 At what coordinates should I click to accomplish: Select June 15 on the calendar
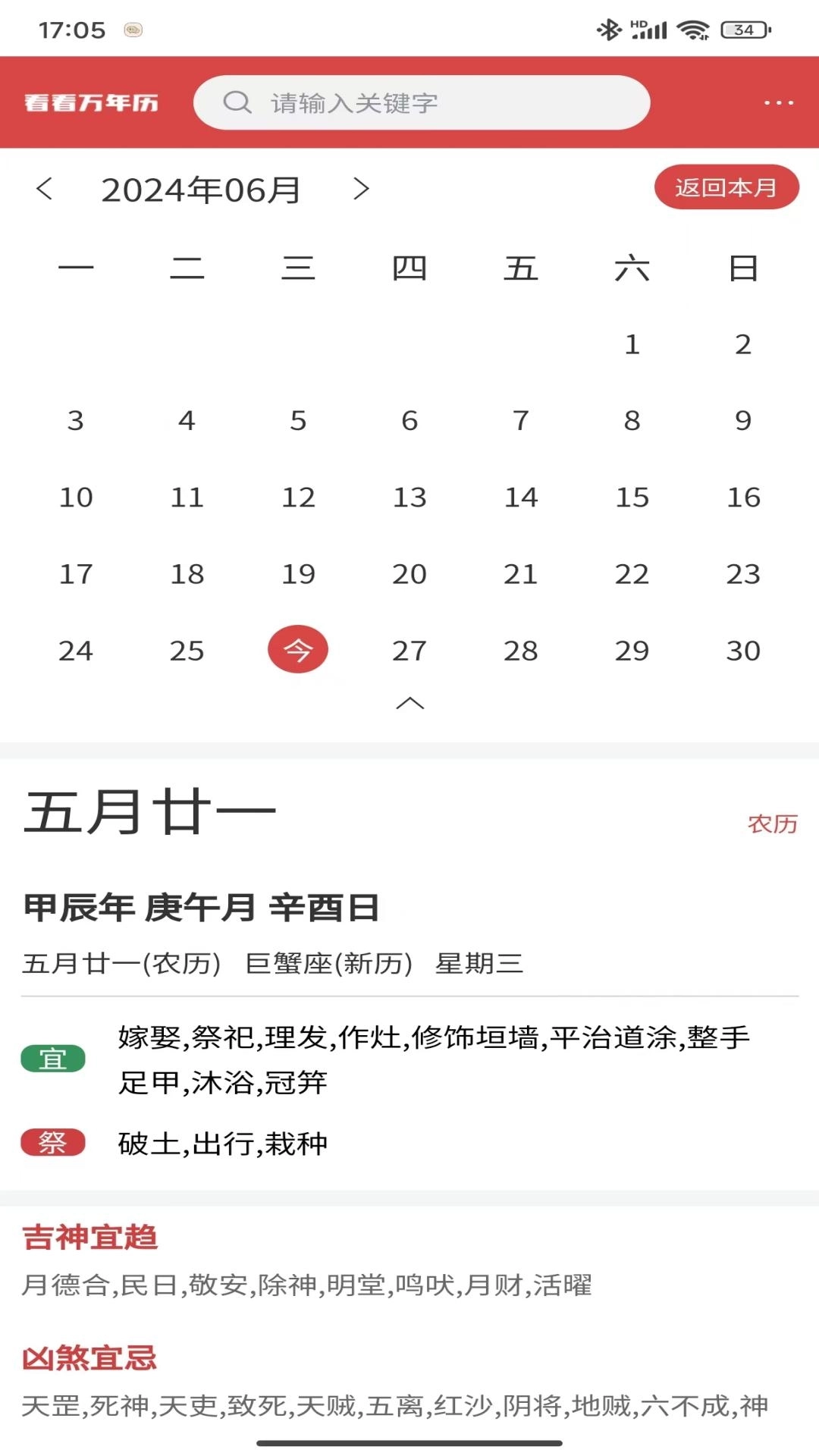click(x=632, y=497)
